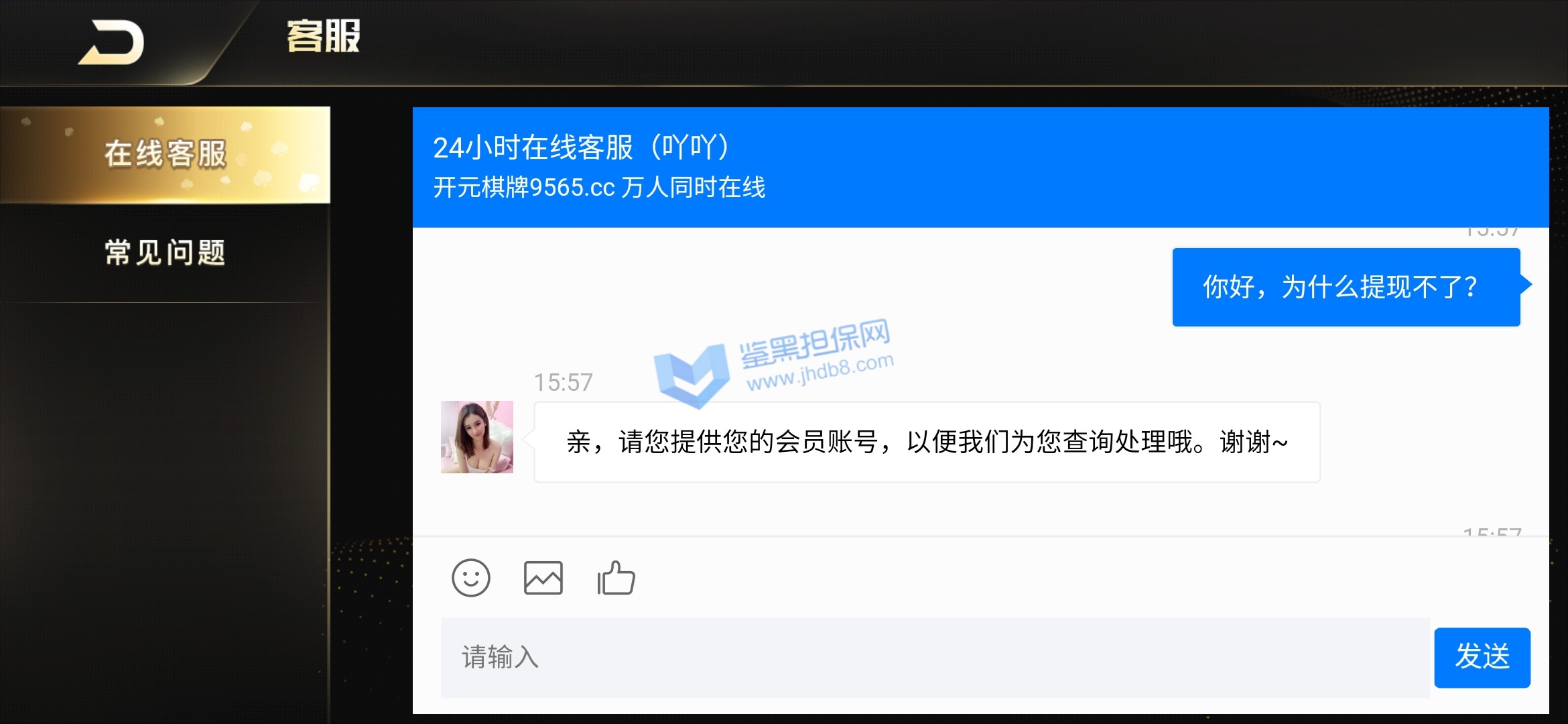Screen dimensions: 1568x724
Task: Focus the 请输入 message field
Action: click(935, 658)
